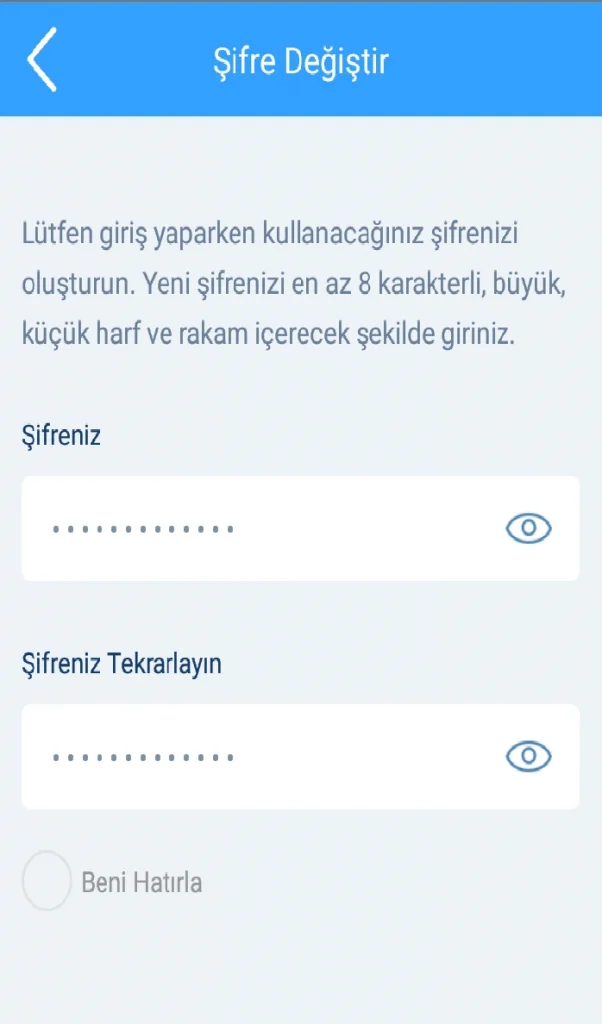Reveal the Şifreniz Tekrarlayın password
Viewport: 602px width, 1024px height.
pos(529,756)
